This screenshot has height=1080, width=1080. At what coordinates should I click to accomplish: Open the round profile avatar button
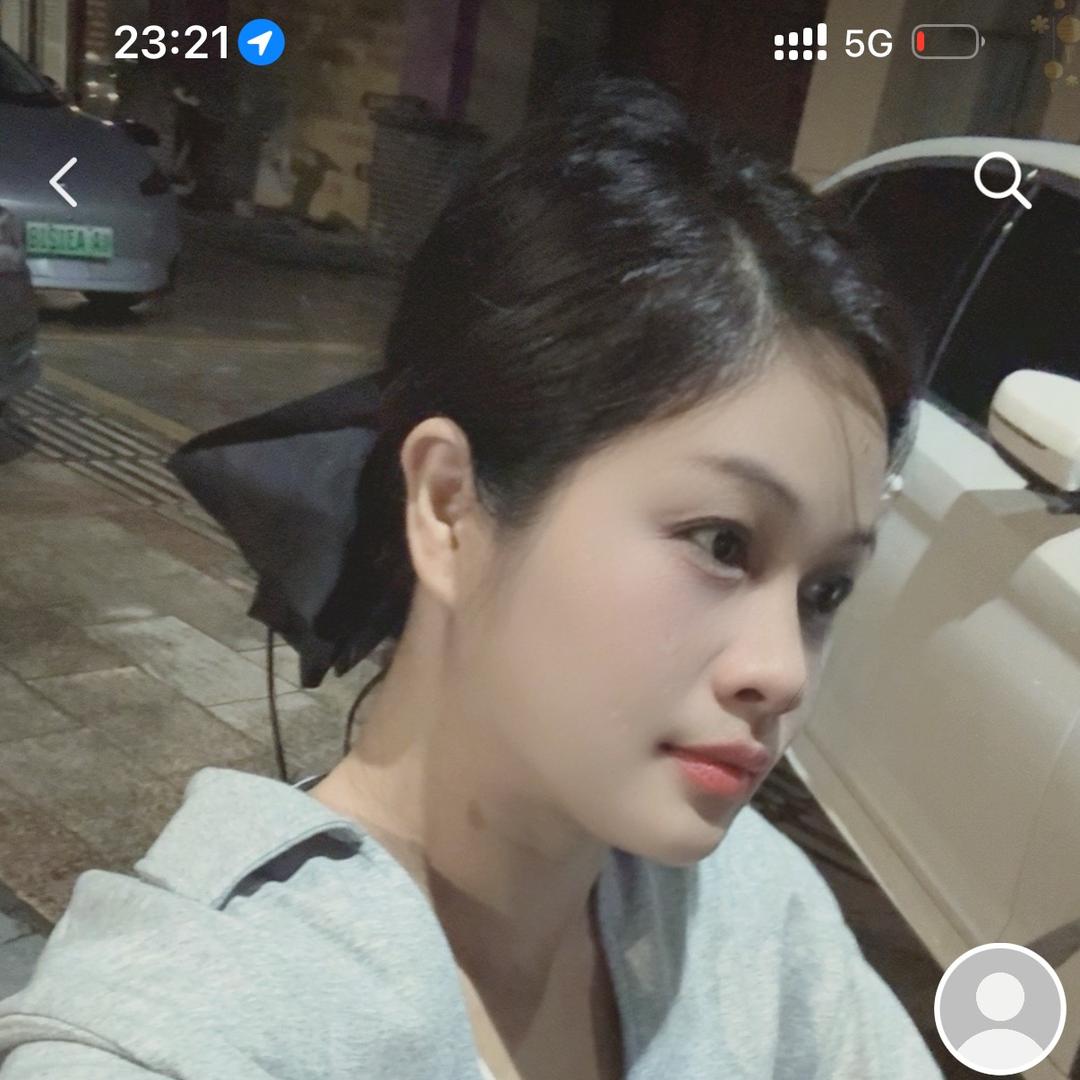[x=999, y=1008]
